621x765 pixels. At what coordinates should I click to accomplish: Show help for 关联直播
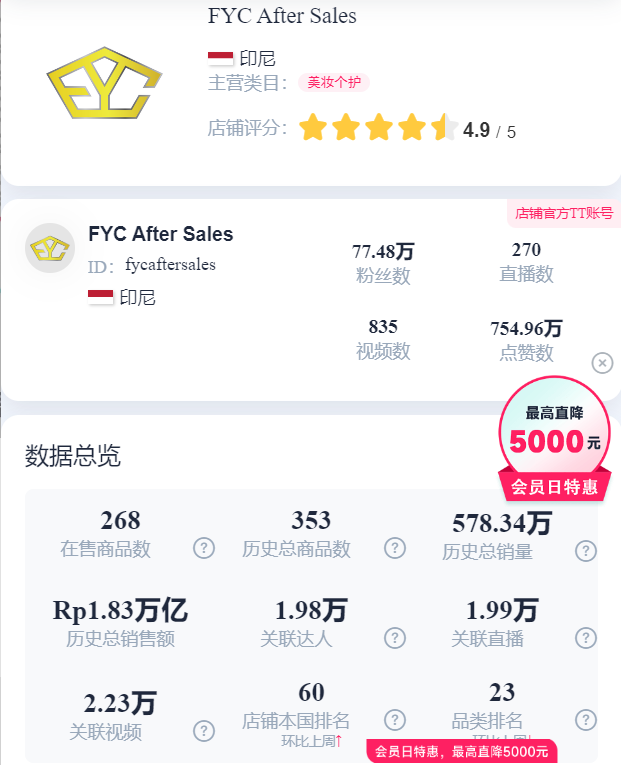click(587, 637)
